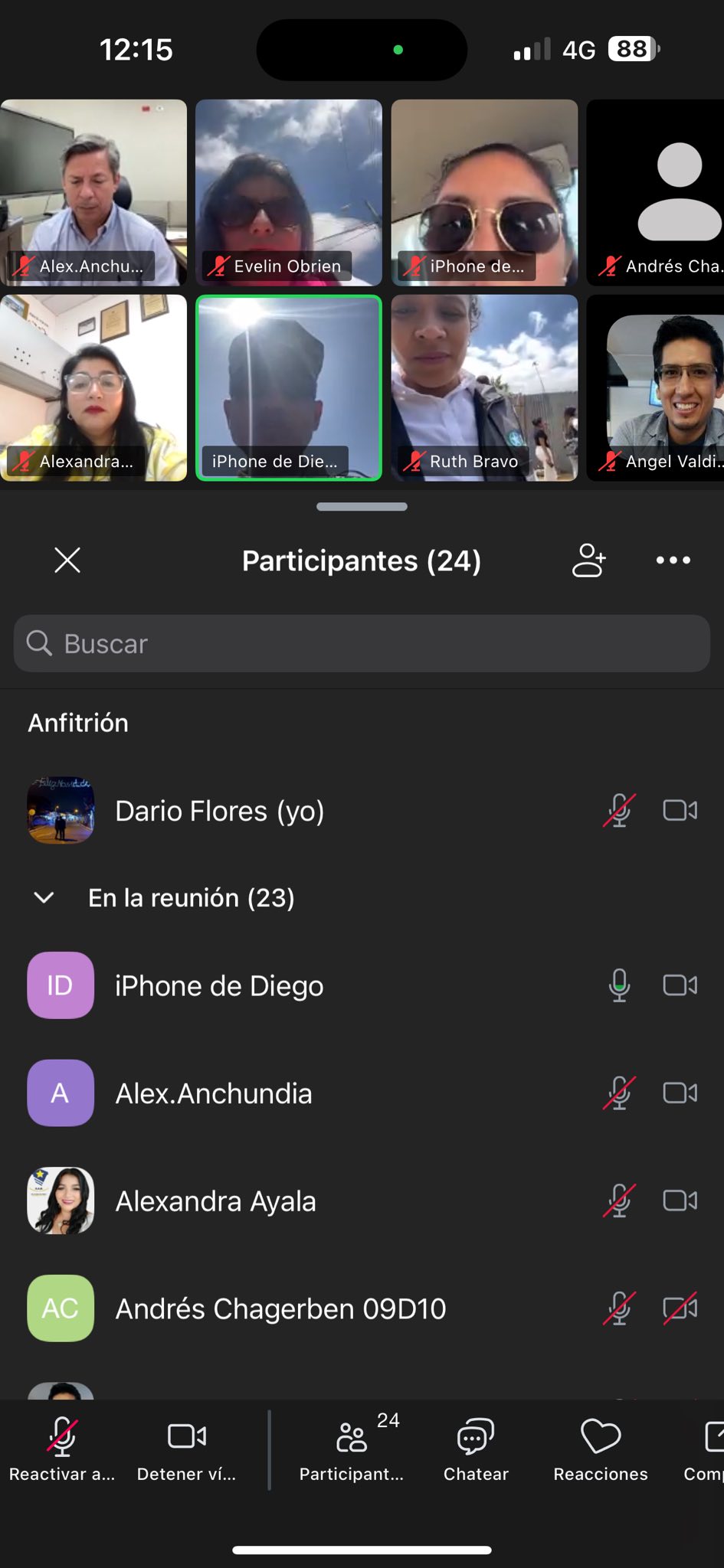Open the three-dot more options menu

click(x=673, y=560)
